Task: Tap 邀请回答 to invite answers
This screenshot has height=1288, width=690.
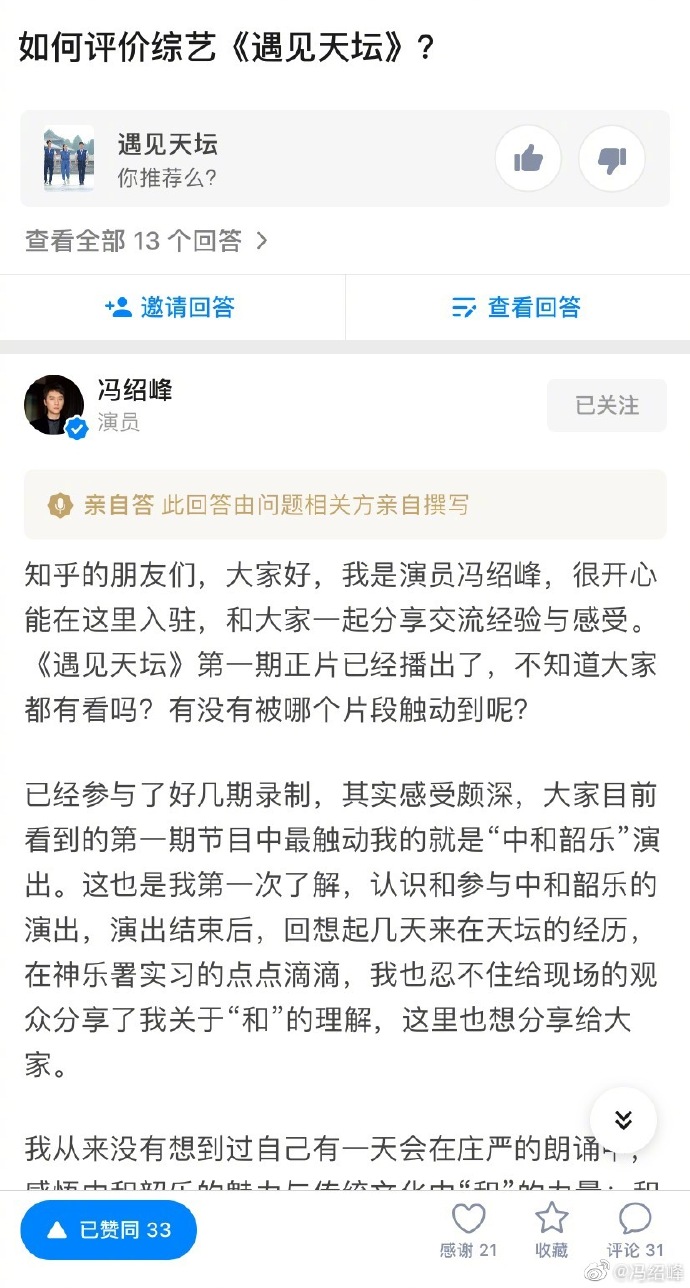Action: click(x=171, y=307)
